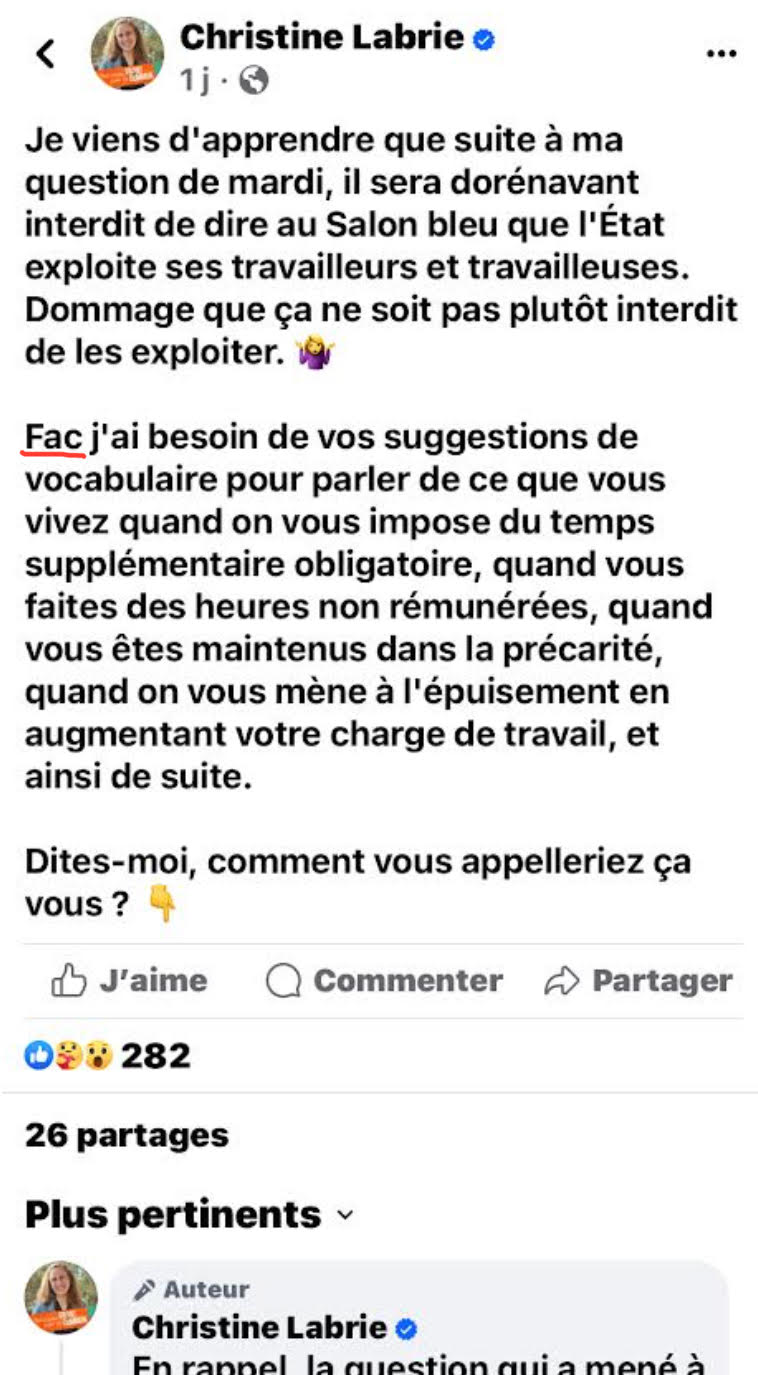Screen dimensions: 758x1375
Task: Open the commenter's avatar on the author comment
Action: click(61, 1298)
